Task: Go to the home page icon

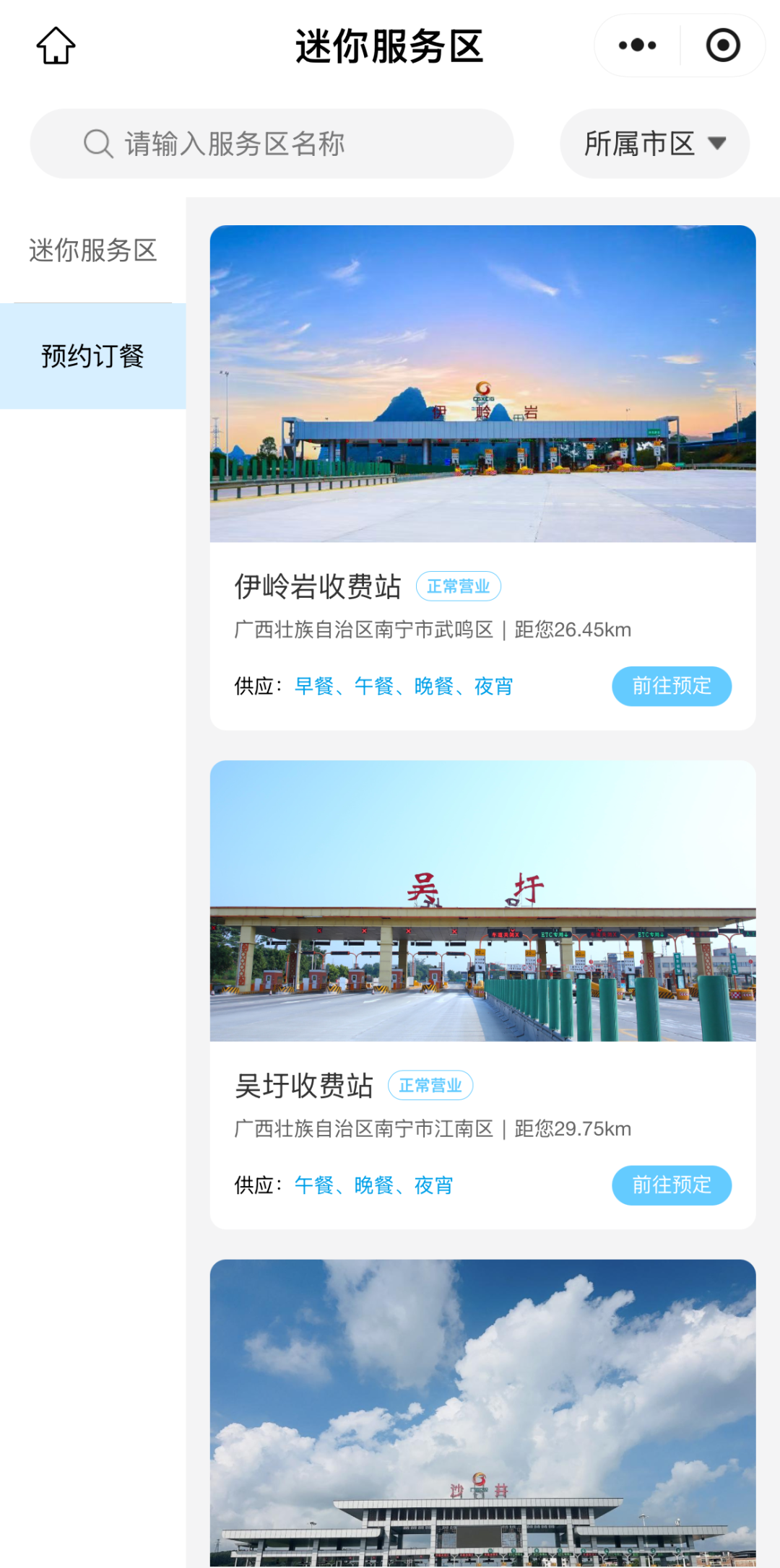Action: click(x=56, y=45)
